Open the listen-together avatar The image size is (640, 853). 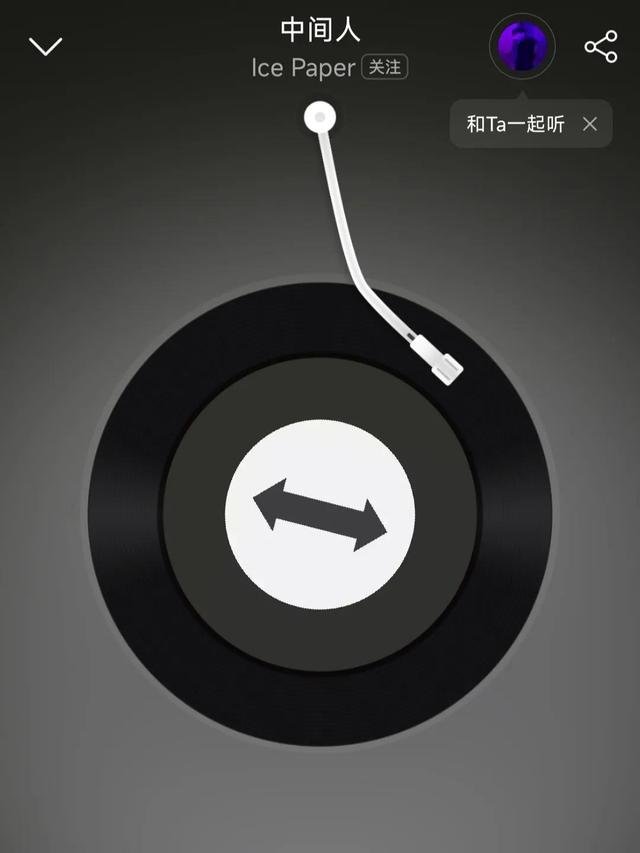click(x=522, y=46)
